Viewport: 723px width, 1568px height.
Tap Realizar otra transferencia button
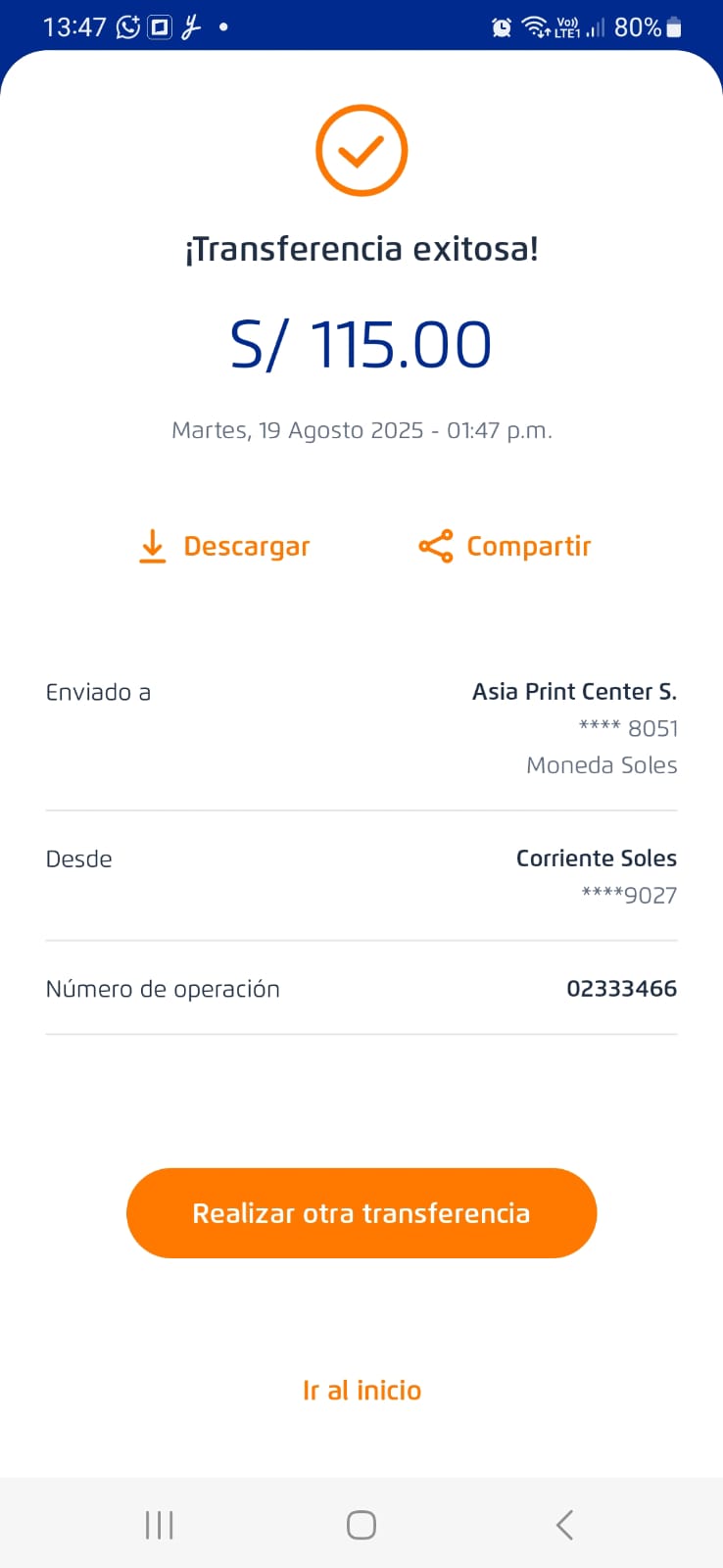click(x=361, y=1213)
